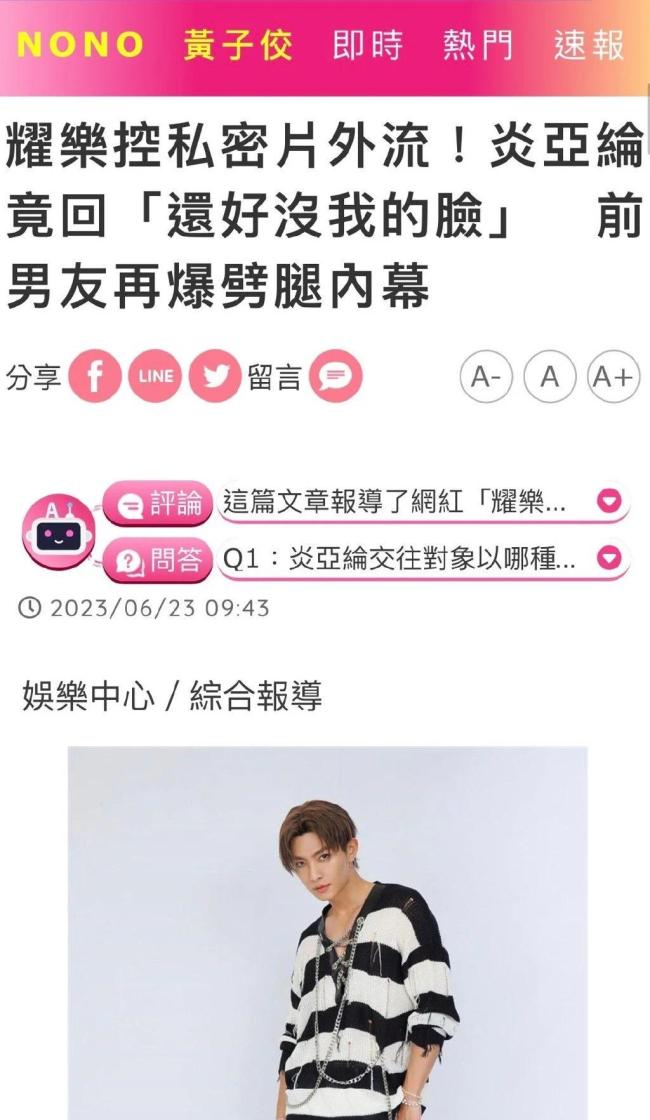
Task: Expand the AI 問答 Q1 question
Action: tap(609, 559)
